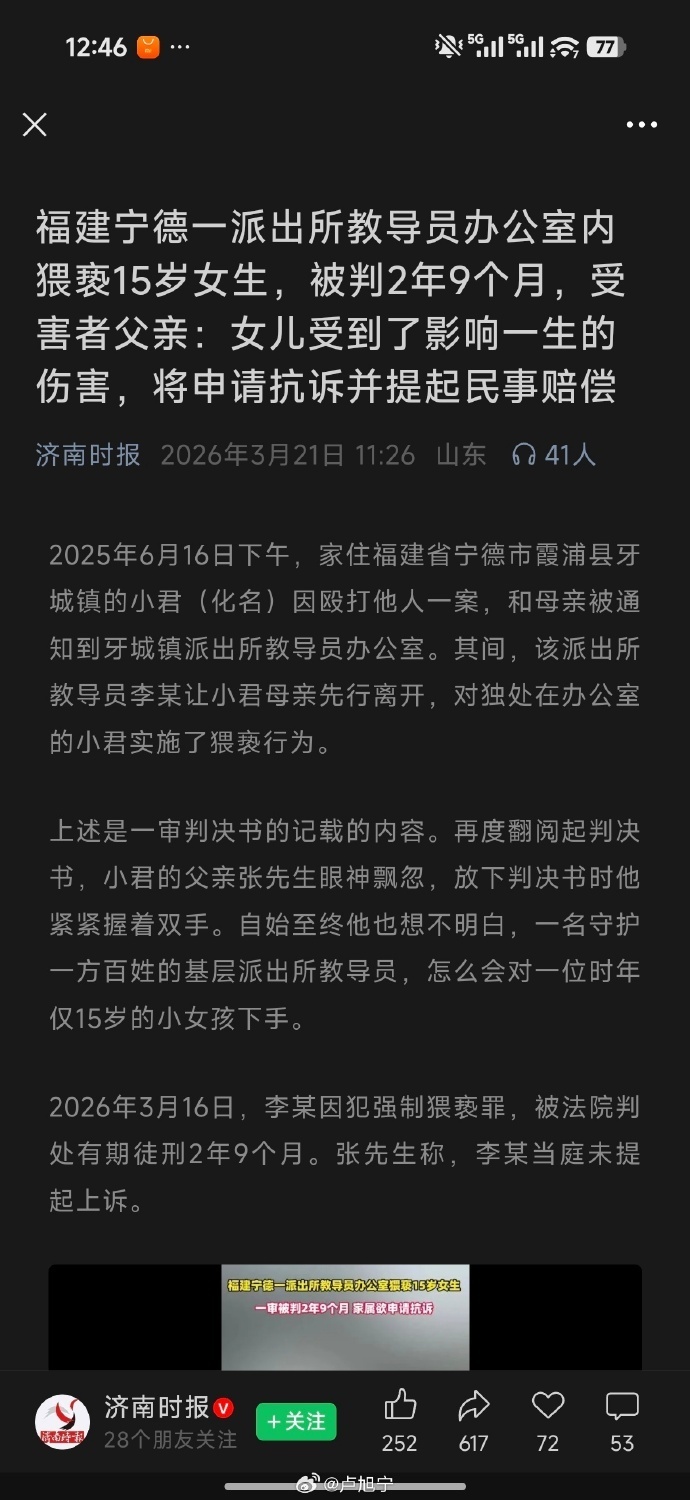Like the article with thumbs-up
Screen dimensions: 690x1500
coord(400,1407)
